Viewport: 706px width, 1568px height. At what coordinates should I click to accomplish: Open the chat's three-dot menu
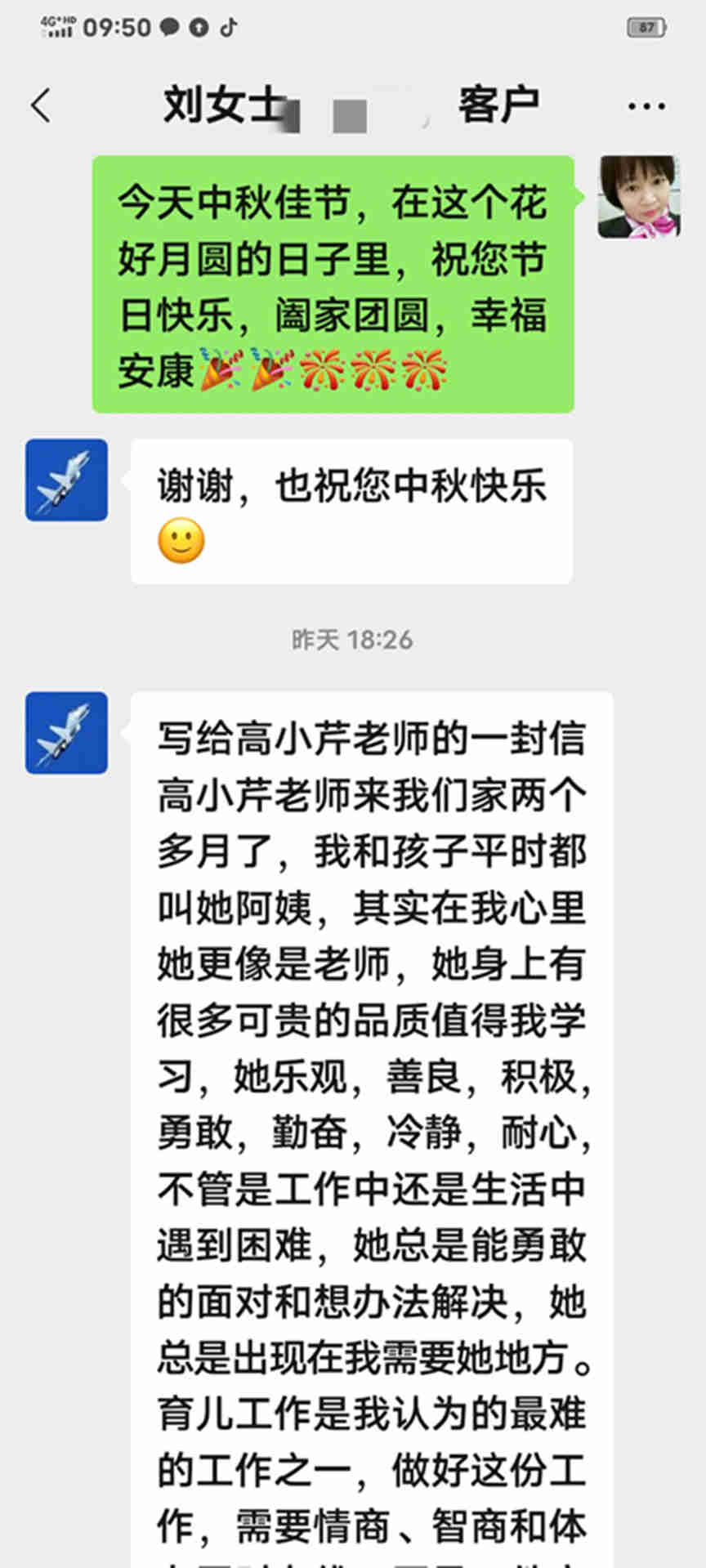coord(646,106)
